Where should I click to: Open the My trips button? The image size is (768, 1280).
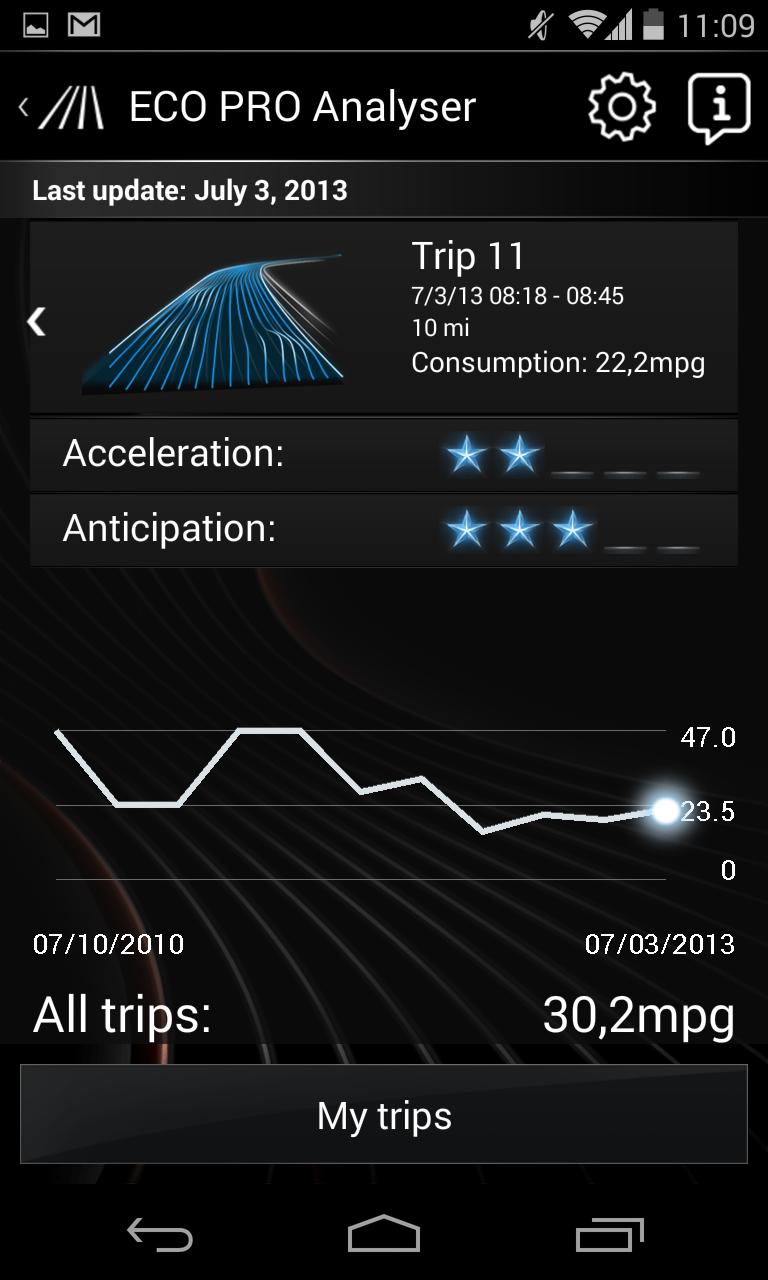(x=384, y=1115)
